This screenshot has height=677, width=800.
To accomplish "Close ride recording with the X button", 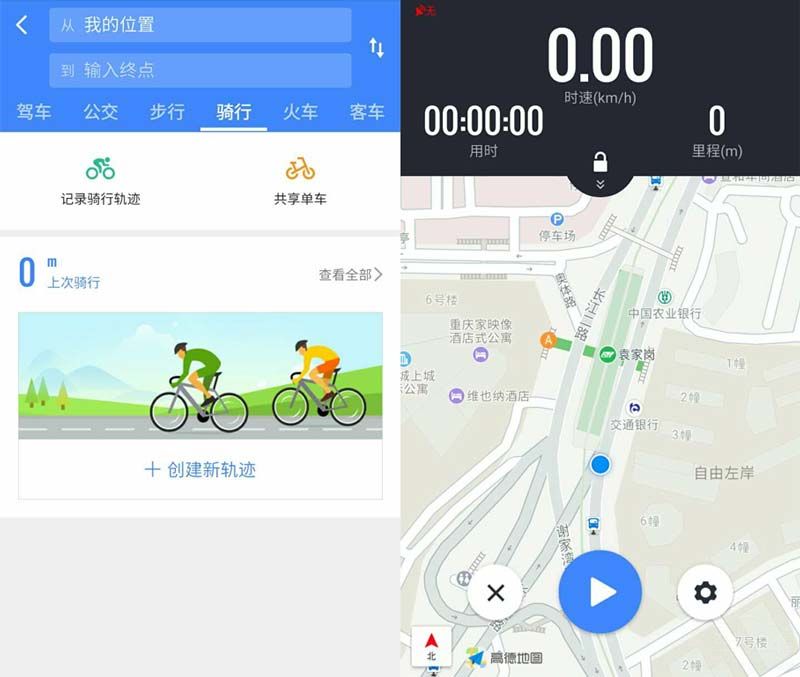I will pyautogui.click(x=495, y=593).
